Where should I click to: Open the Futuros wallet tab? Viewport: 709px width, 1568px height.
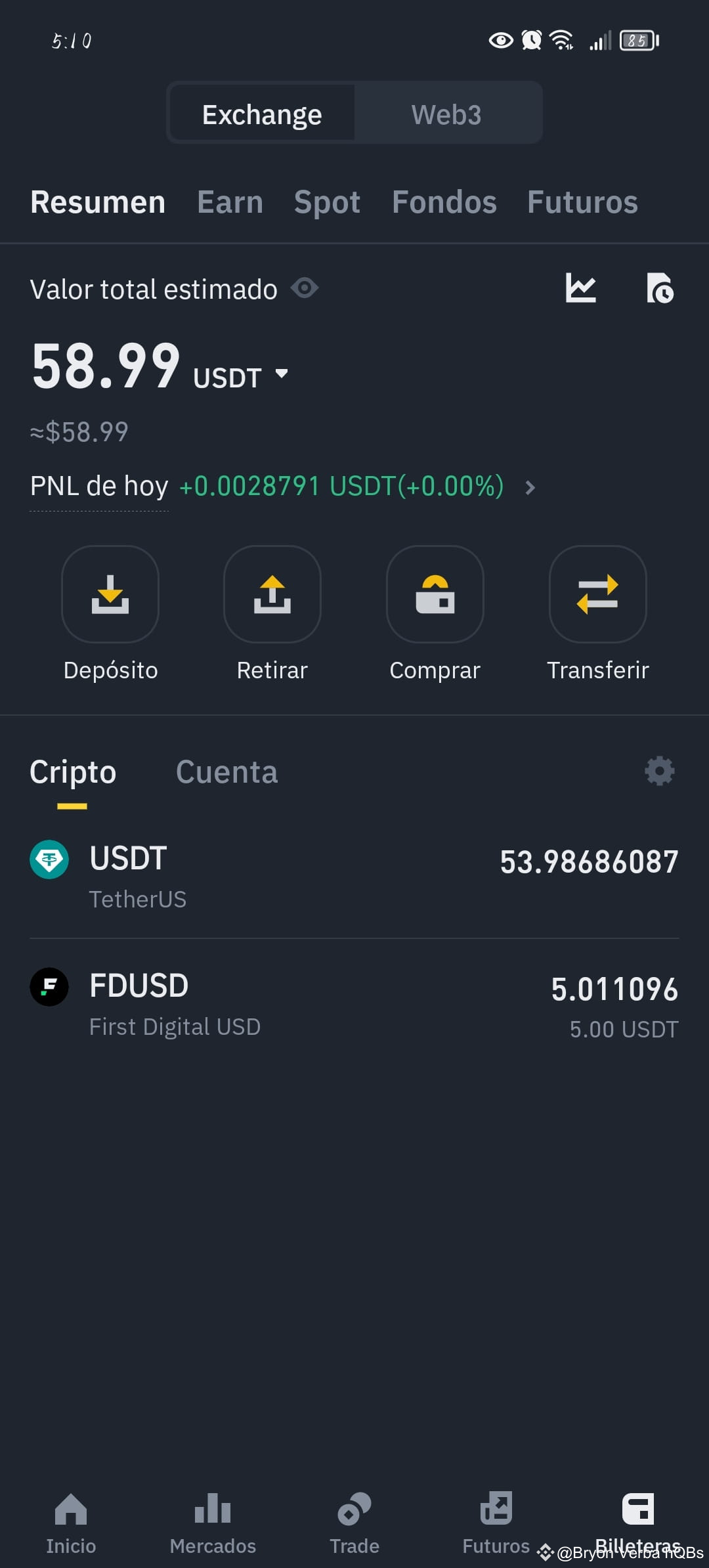point(582,202)
